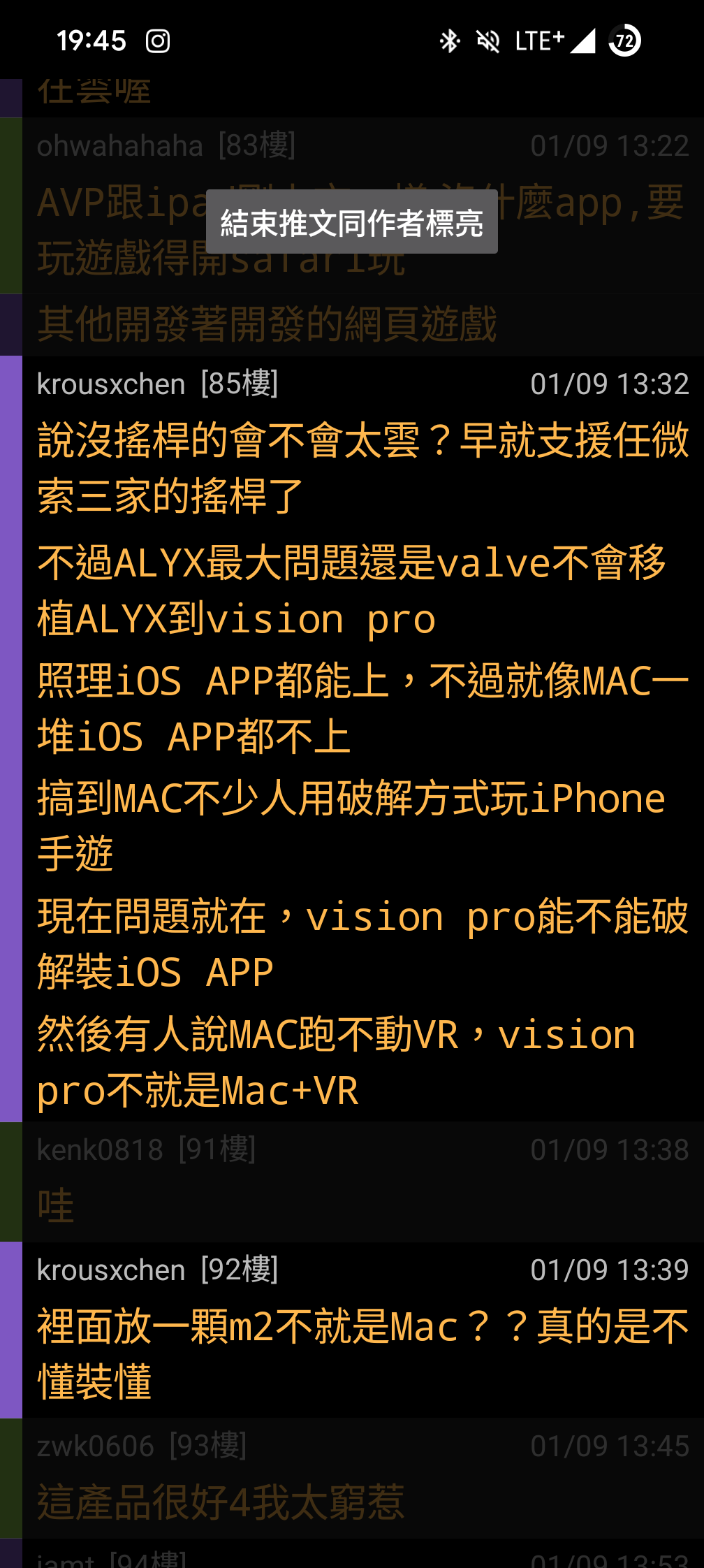Select ohwahahaha's comment on floor 83
This screenshot has height=1568, width=704.
tap(352, 206)
